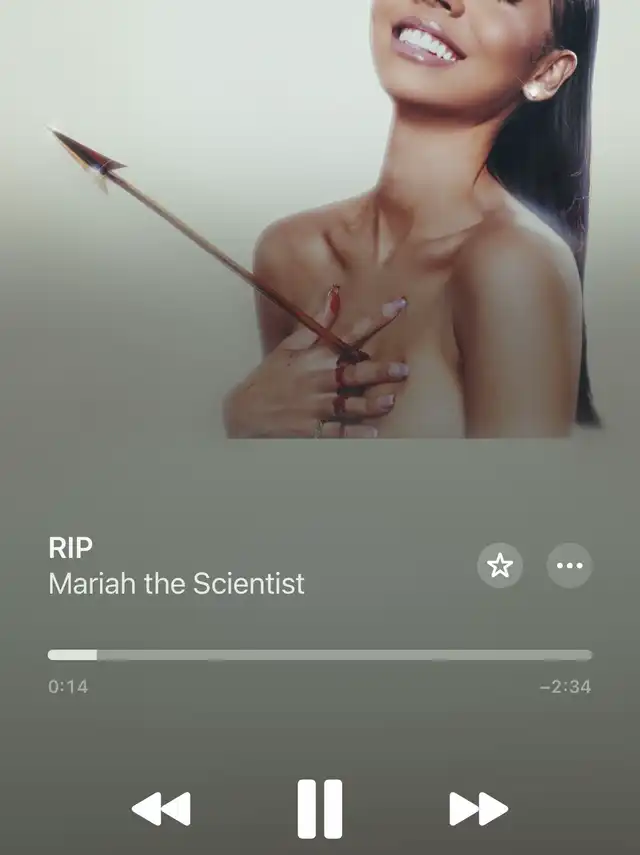Skip to the next track
Viewport: 640px width, 855px height.
pos(478,808)
